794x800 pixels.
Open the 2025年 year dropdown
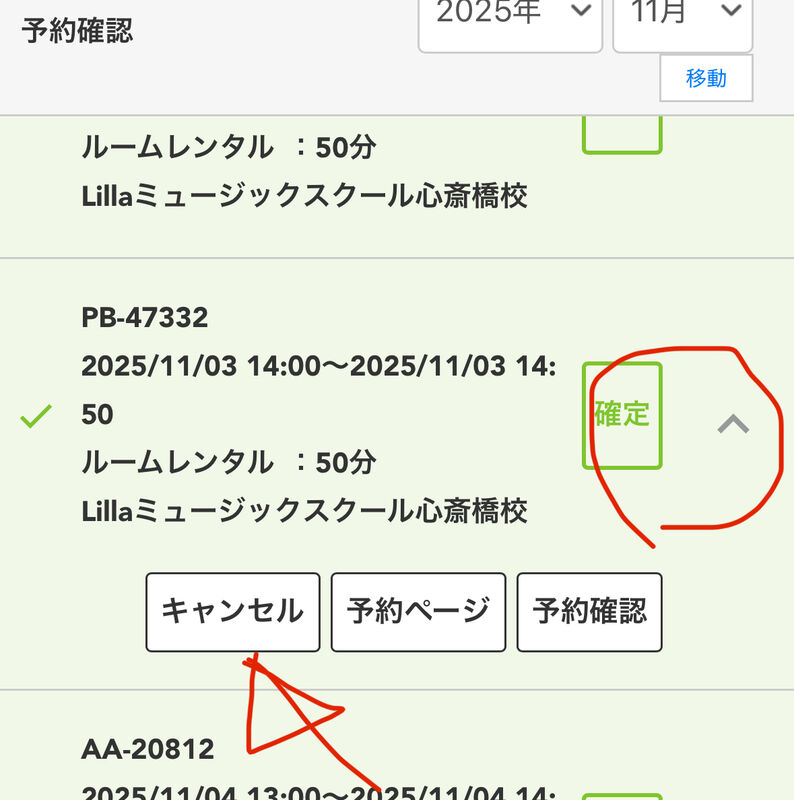point(509,18)
